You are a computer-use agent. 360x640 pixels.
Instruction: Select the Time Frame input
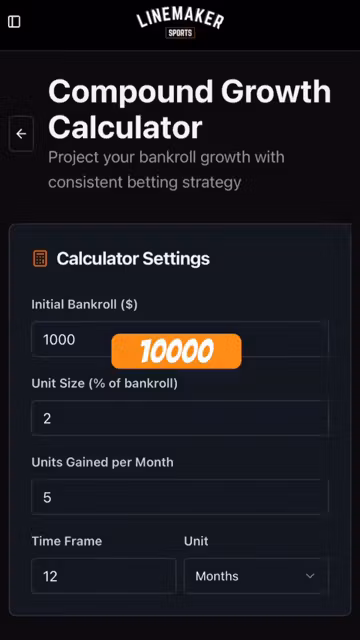pyautogui.click(x=104, y=576)
